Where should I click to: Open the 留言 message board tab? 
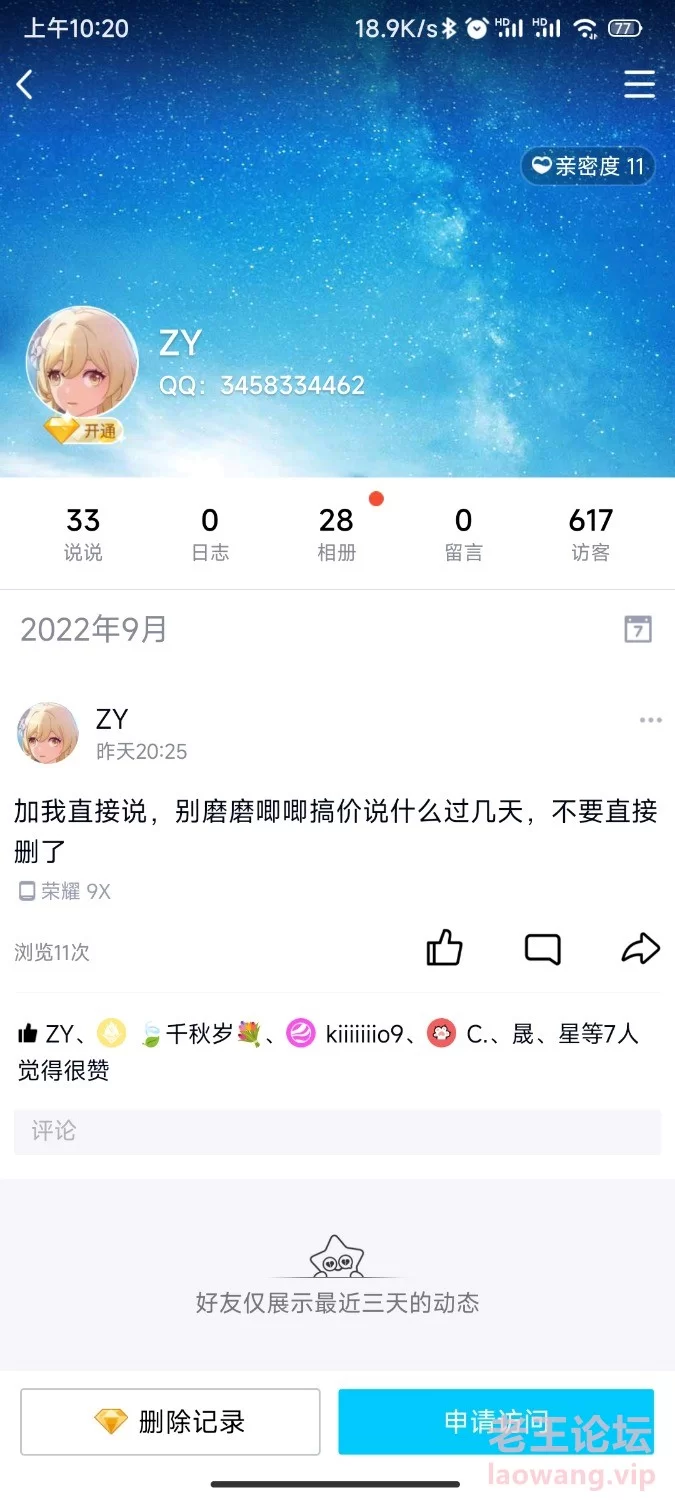click(463, 534)
